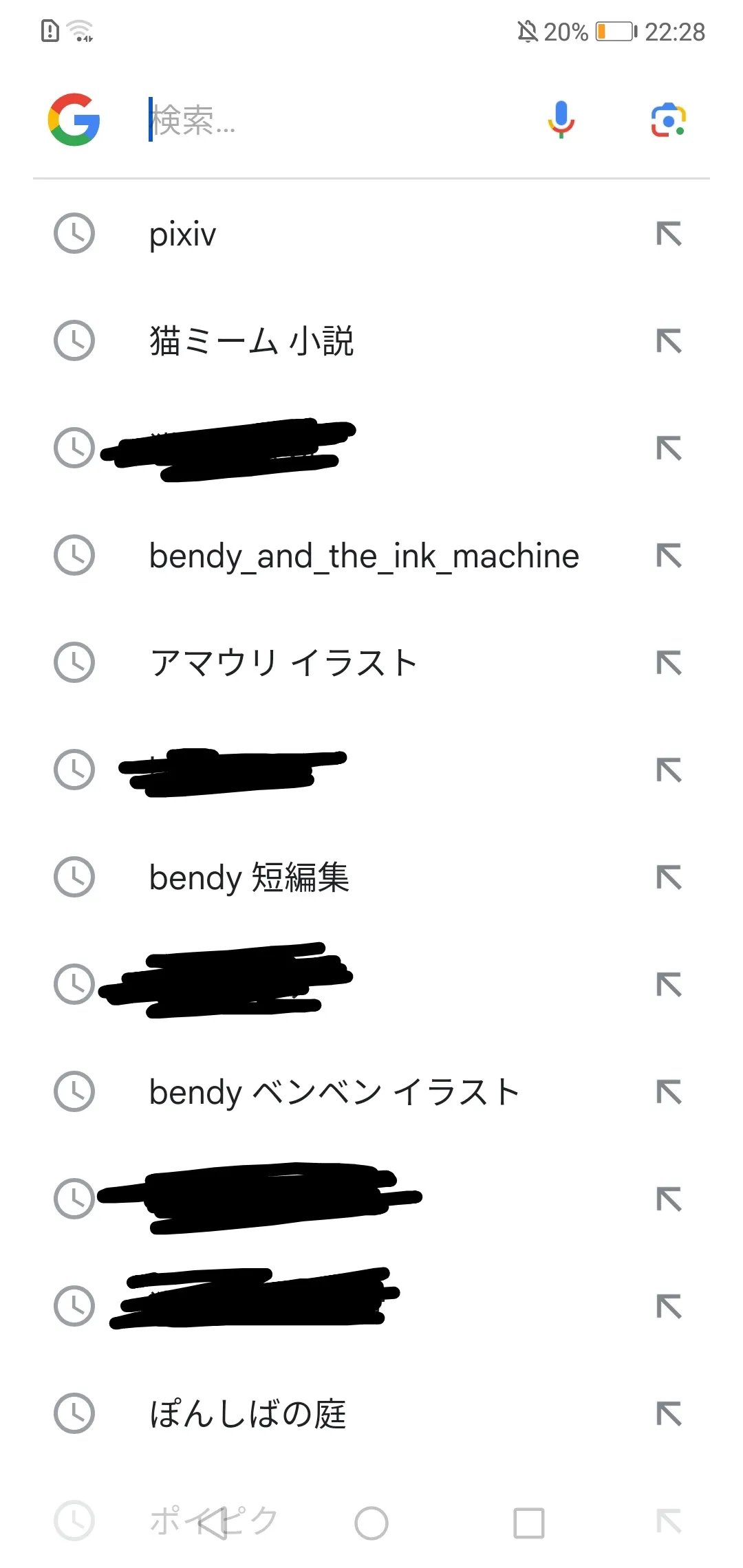Viewport: 743px width, 1568px height.
Task: Return to the home screen
Action: coord(371,1523)
